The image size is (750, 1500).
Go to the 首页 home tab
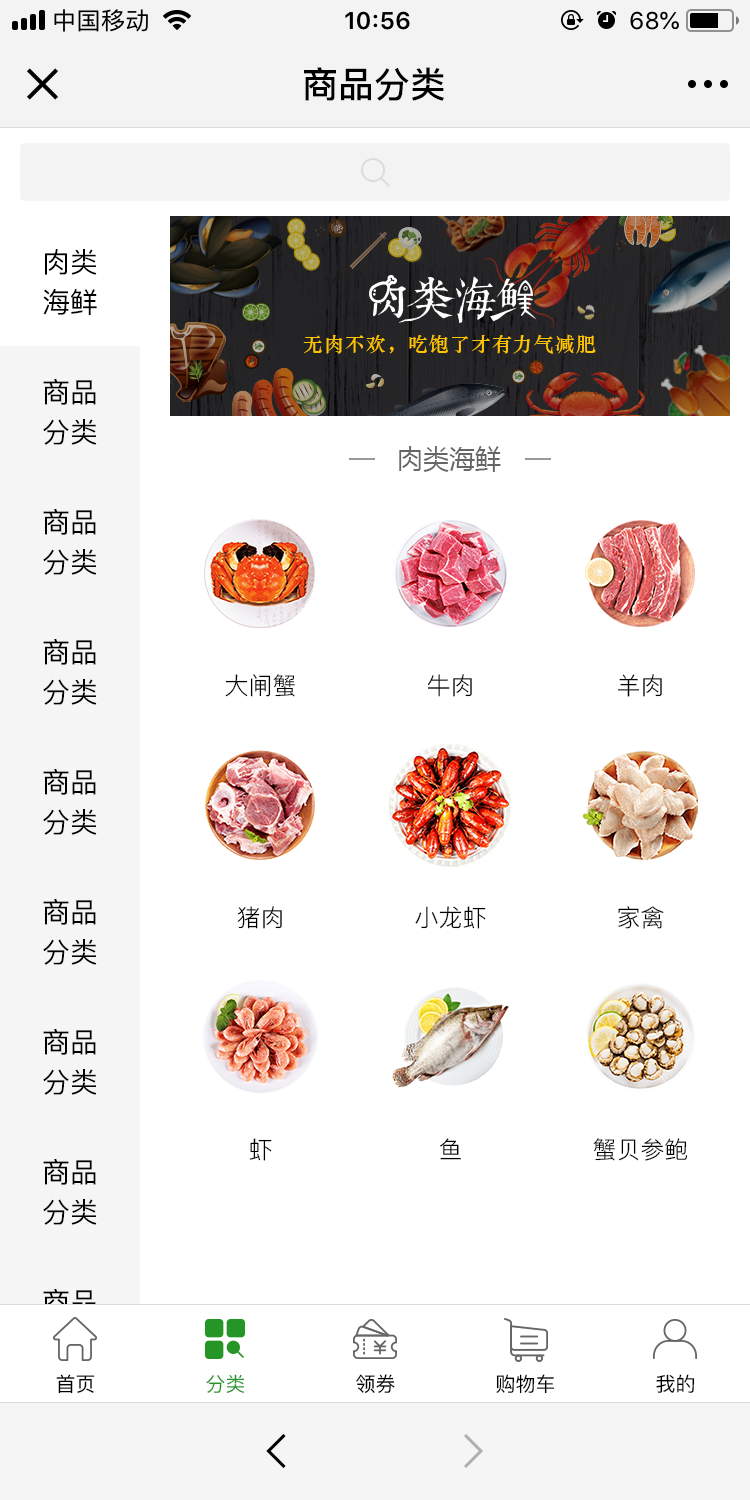click(x=75, y=1355)
